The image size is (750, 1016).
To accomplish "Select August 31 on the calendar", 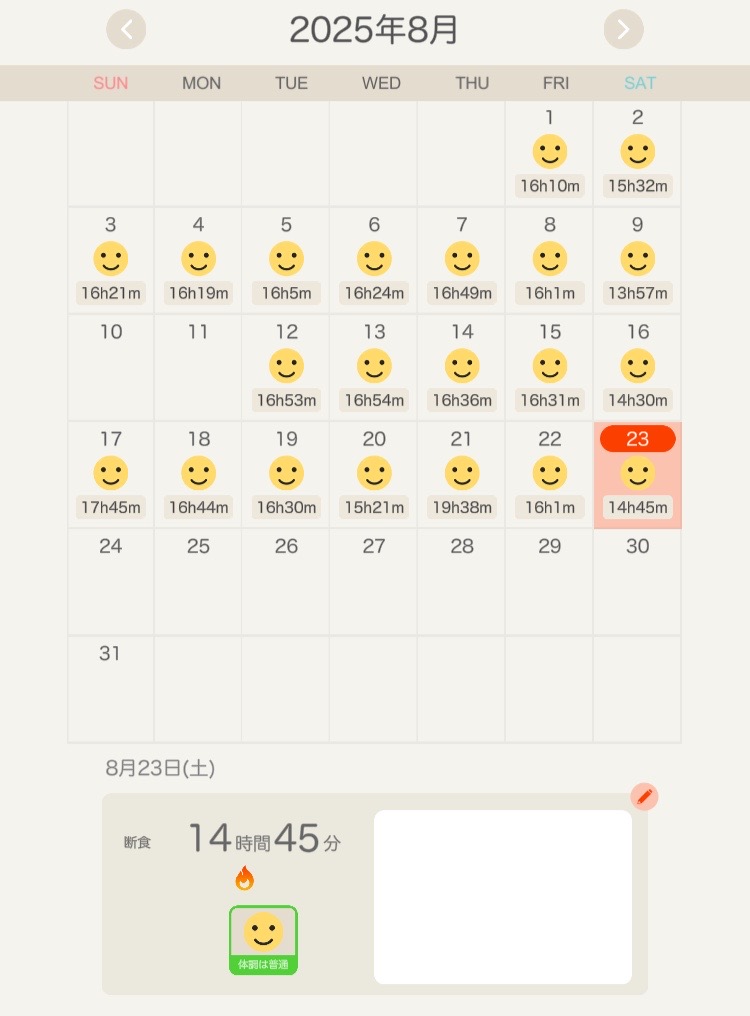I will [111, 688].
